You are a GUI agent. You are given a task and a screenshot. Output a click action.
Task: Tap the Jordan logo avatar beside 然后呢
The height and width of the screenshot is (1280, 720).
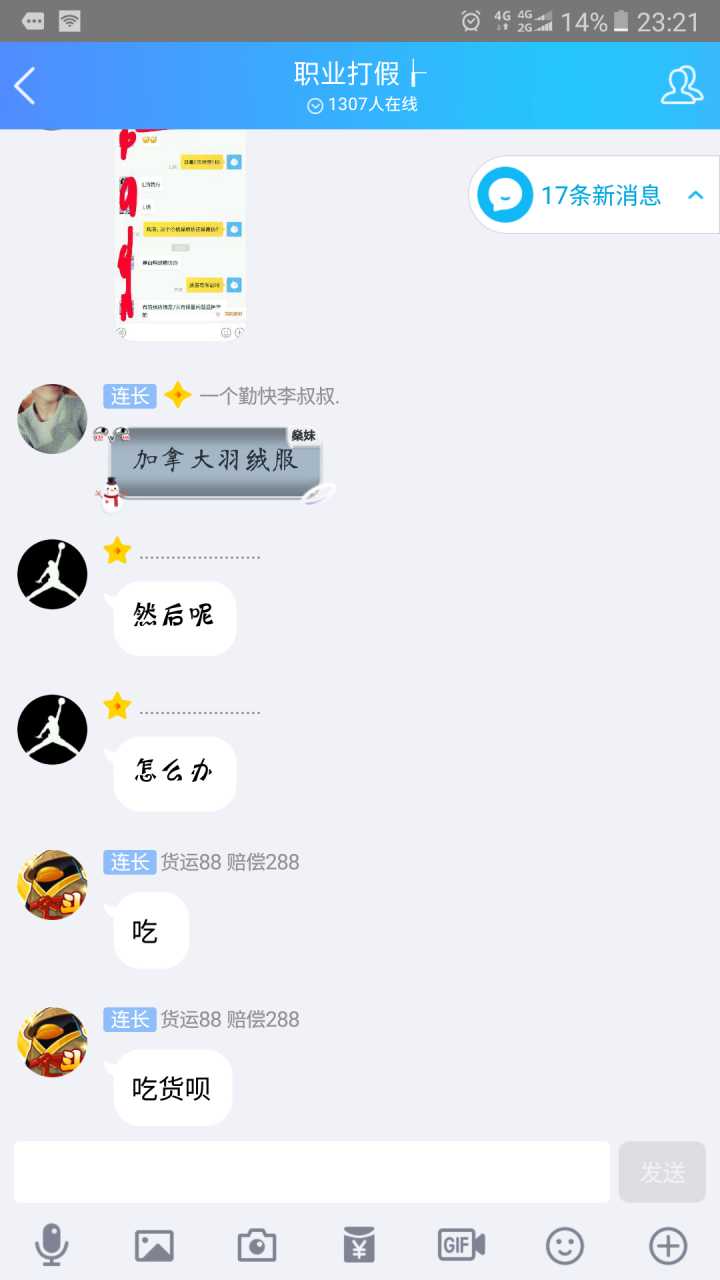point(52,574)
